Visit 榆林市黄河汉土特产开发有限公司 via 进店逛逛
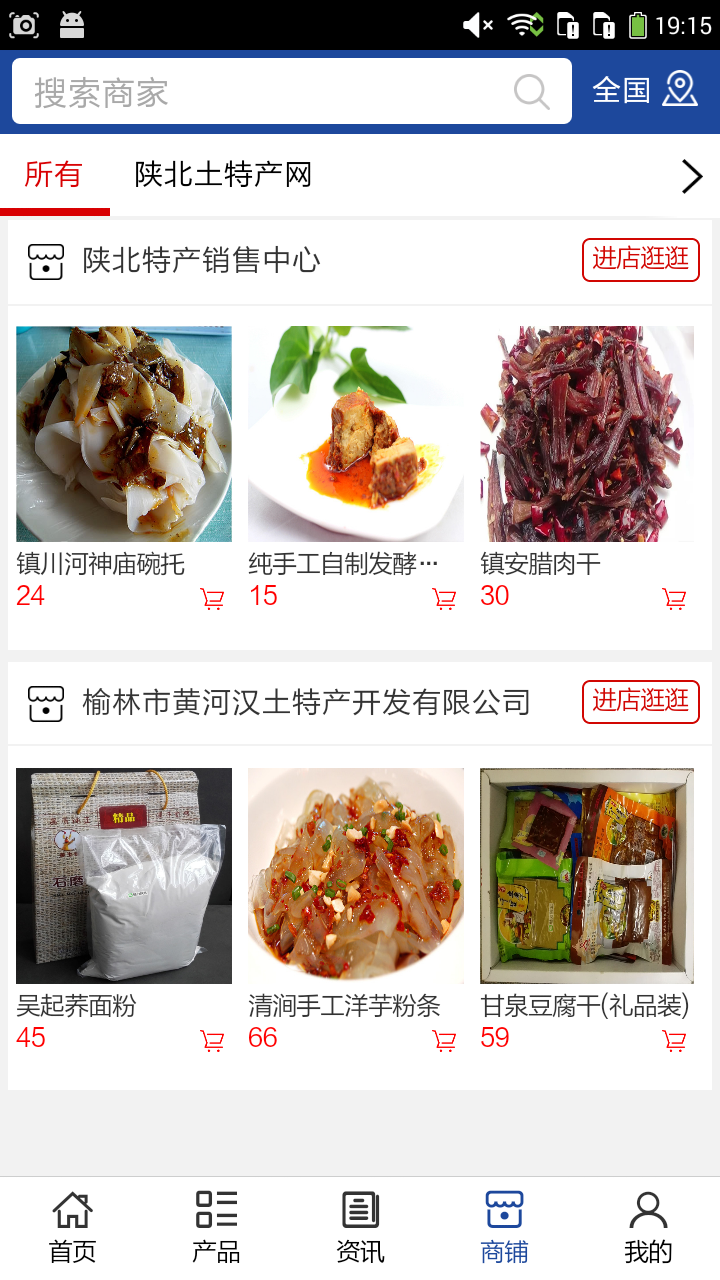720x1280 pixels. pos(640,701)
